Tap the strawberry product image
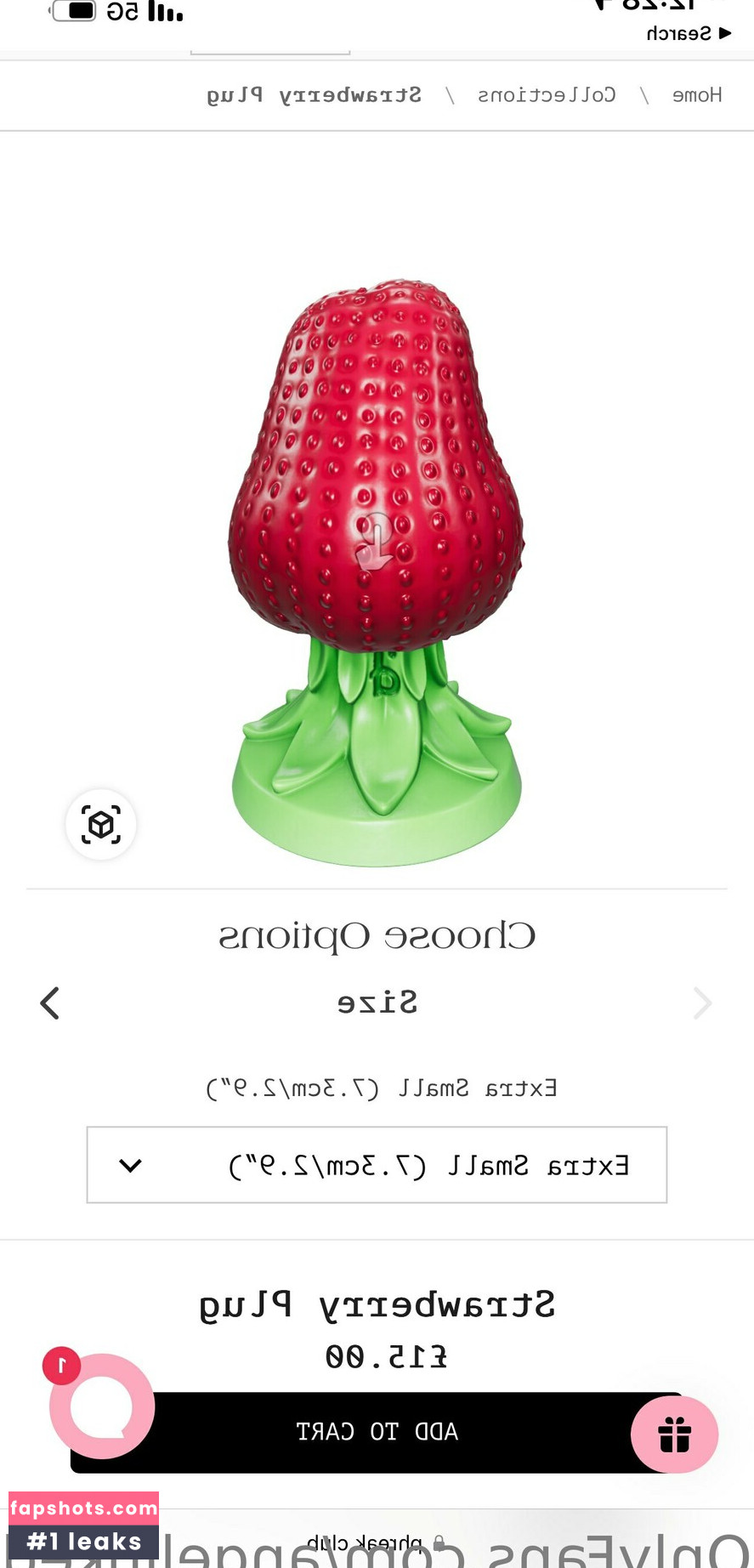754x1568 pixels. [x=377, y=570]
